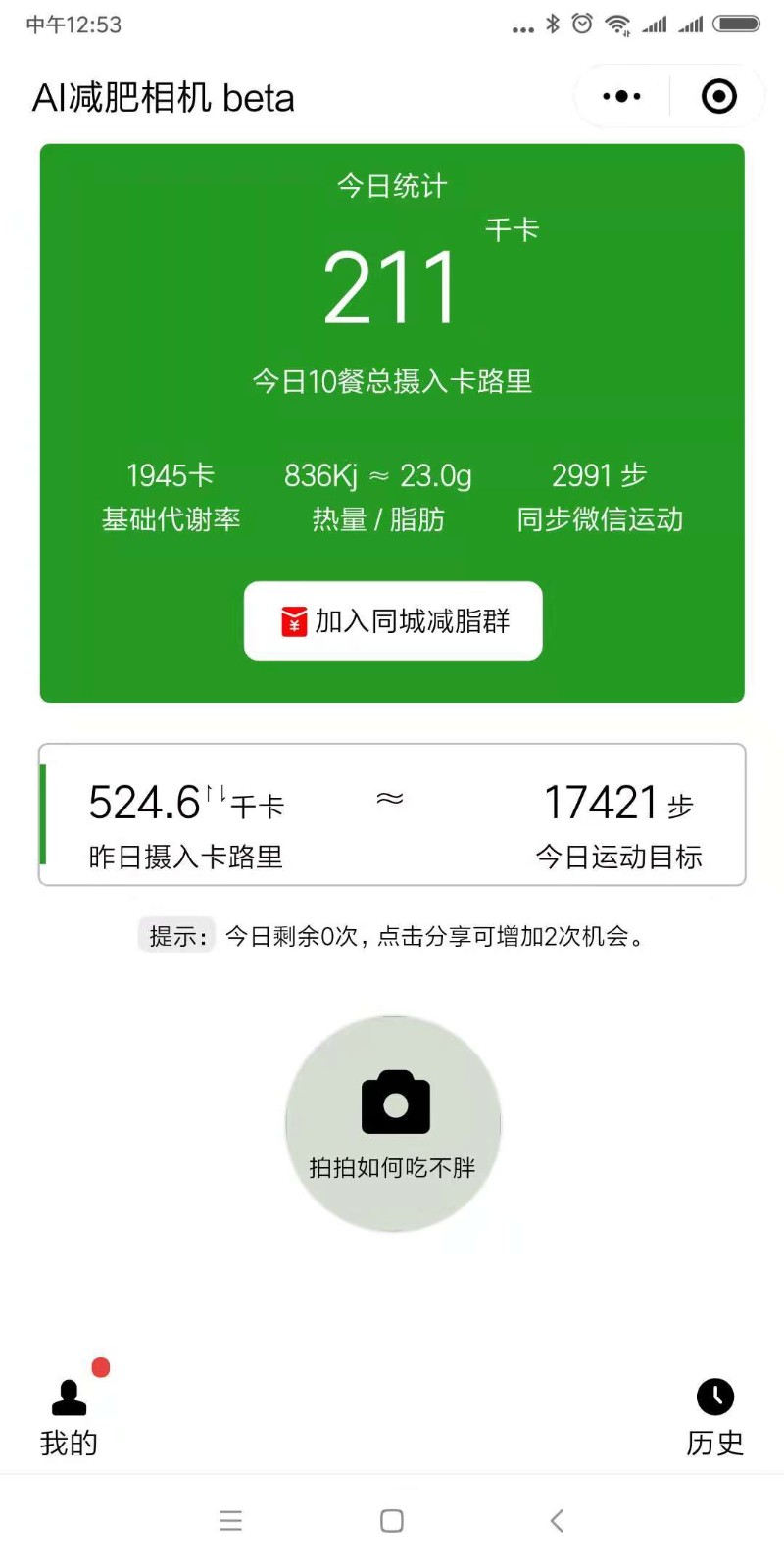Open the camera button 拍拍如何吃不胖
Screen dimensions: 784x1568
point(393,1124)
